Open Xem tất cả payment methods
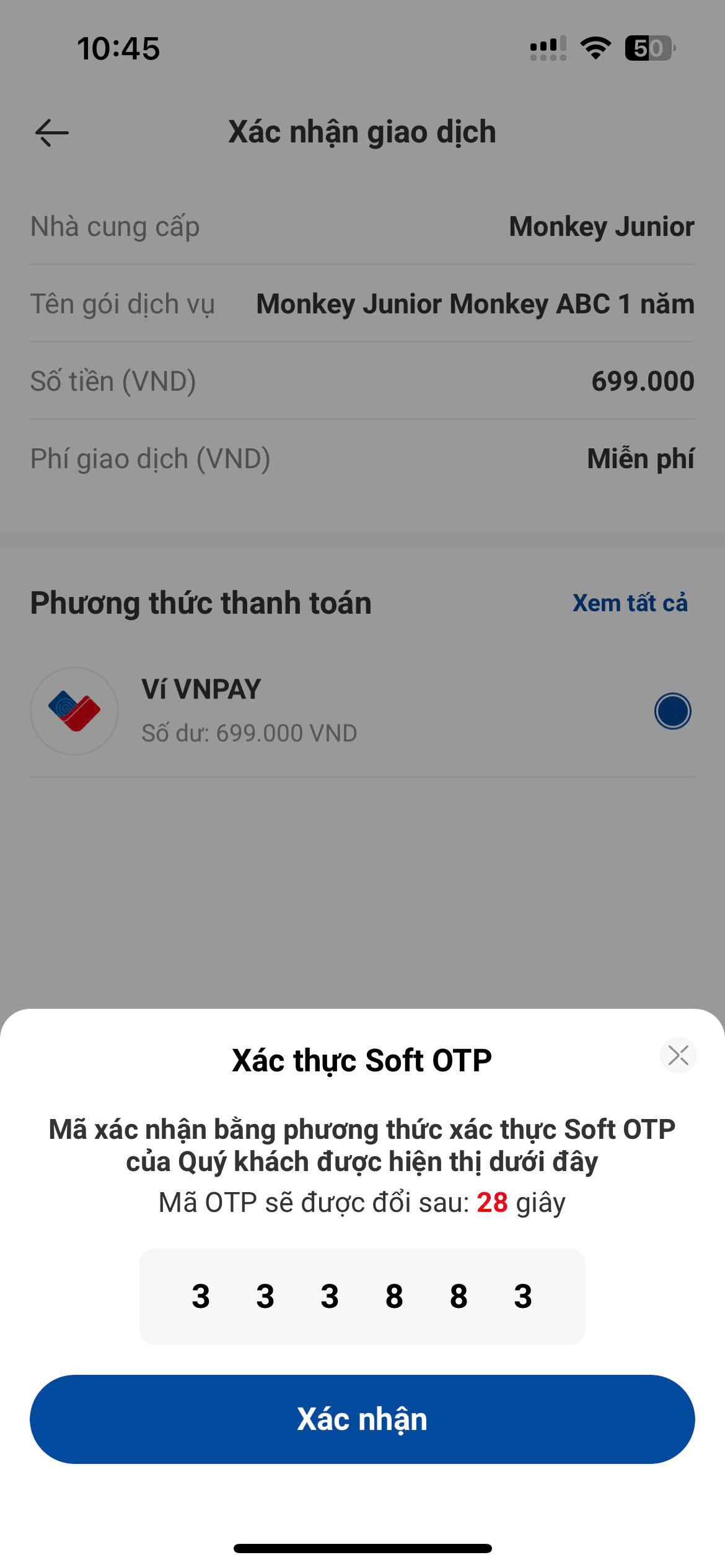725x1568 pixels. point(630,603)
